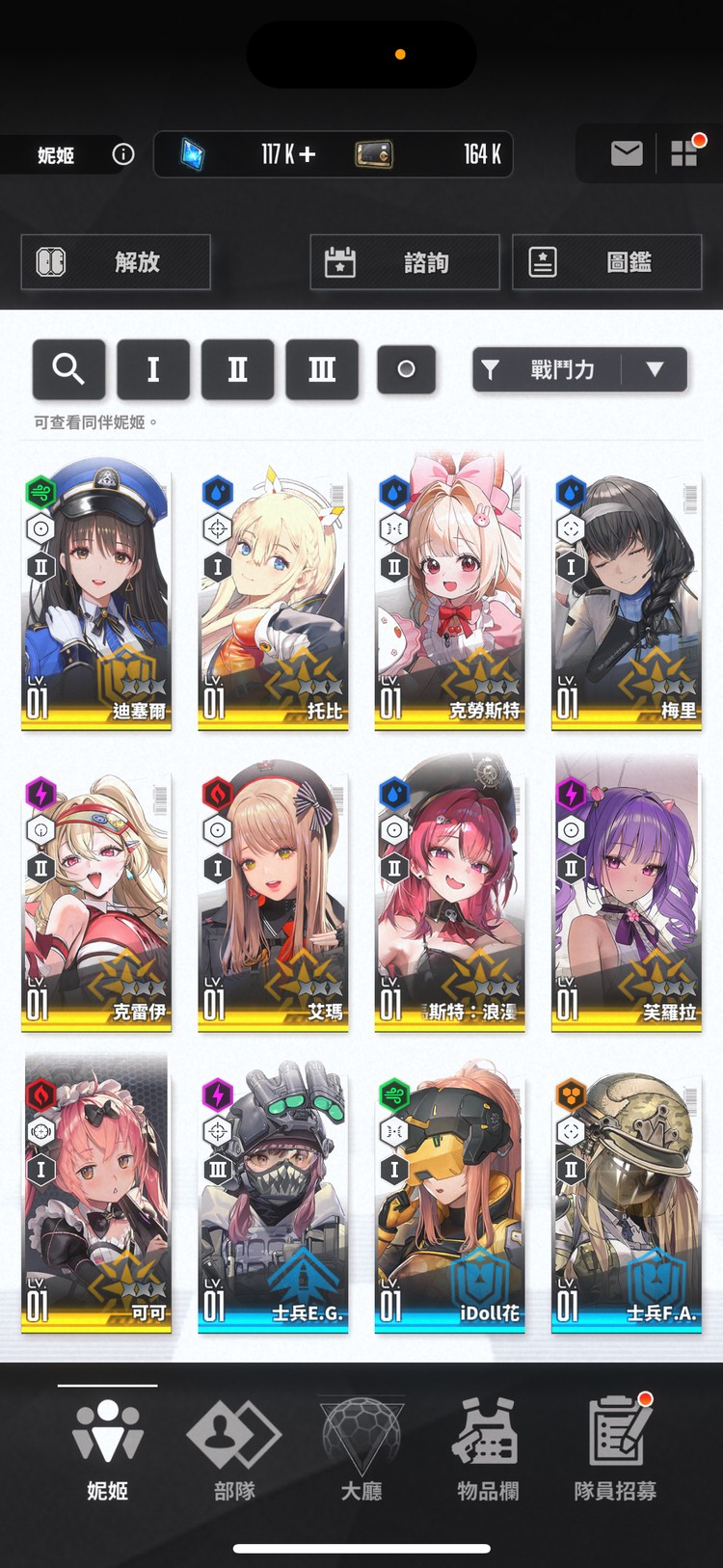Switch to the 物品欄 tab
This screenshot has width=723, height=1568.
tap(488, 1446)
